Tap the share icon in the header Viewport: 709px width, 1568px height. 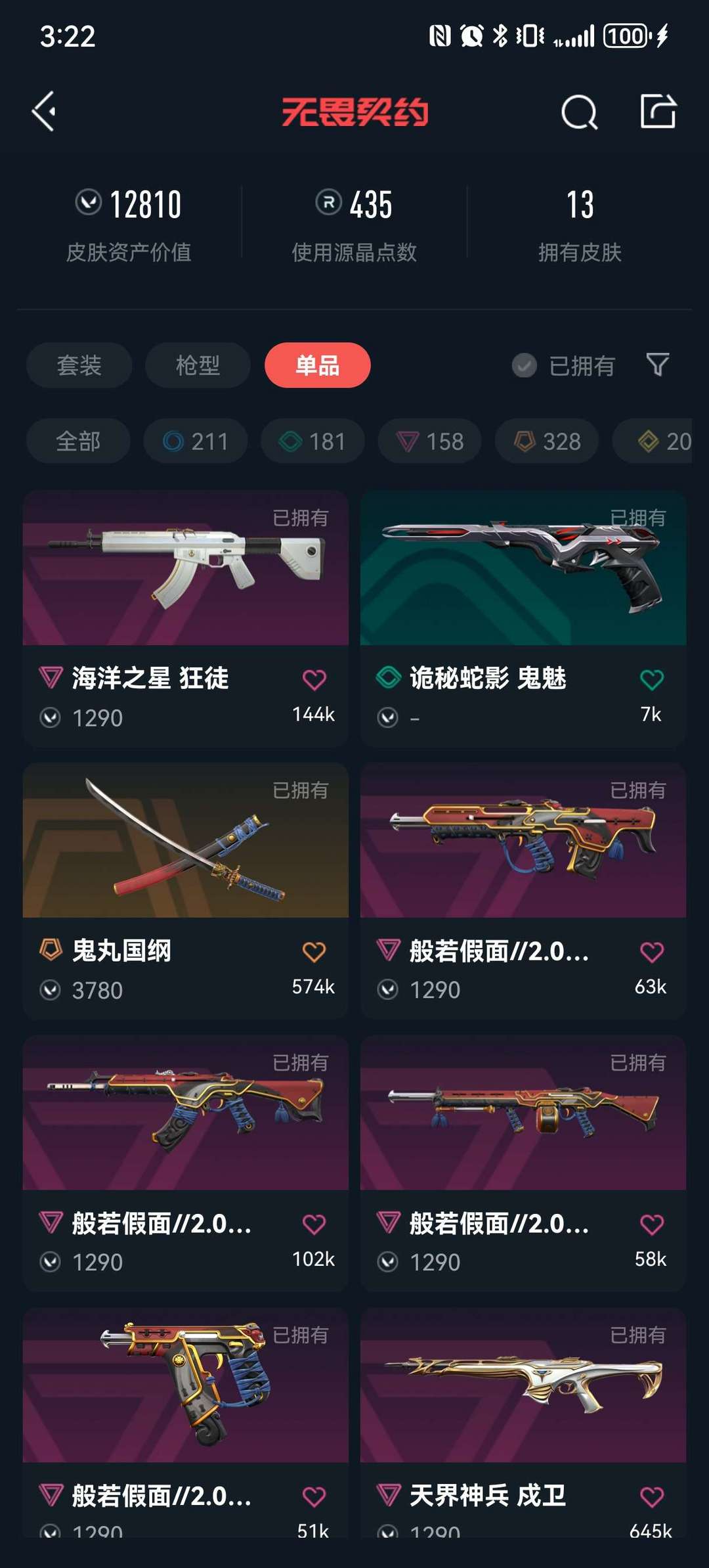pyautogui.click(x=658, y=110)
